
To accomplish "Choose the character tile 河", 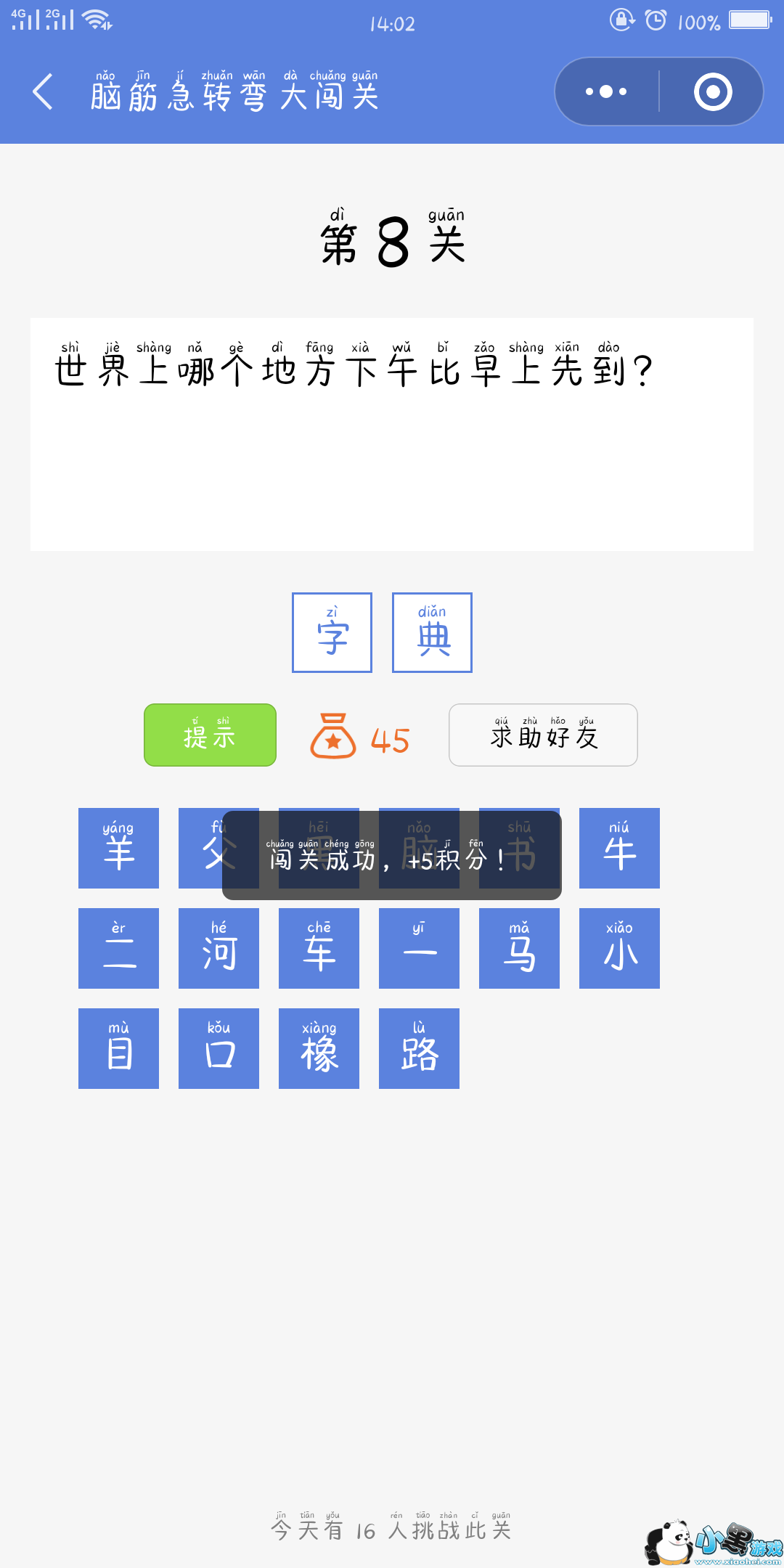I will click(x=219, y=948).
